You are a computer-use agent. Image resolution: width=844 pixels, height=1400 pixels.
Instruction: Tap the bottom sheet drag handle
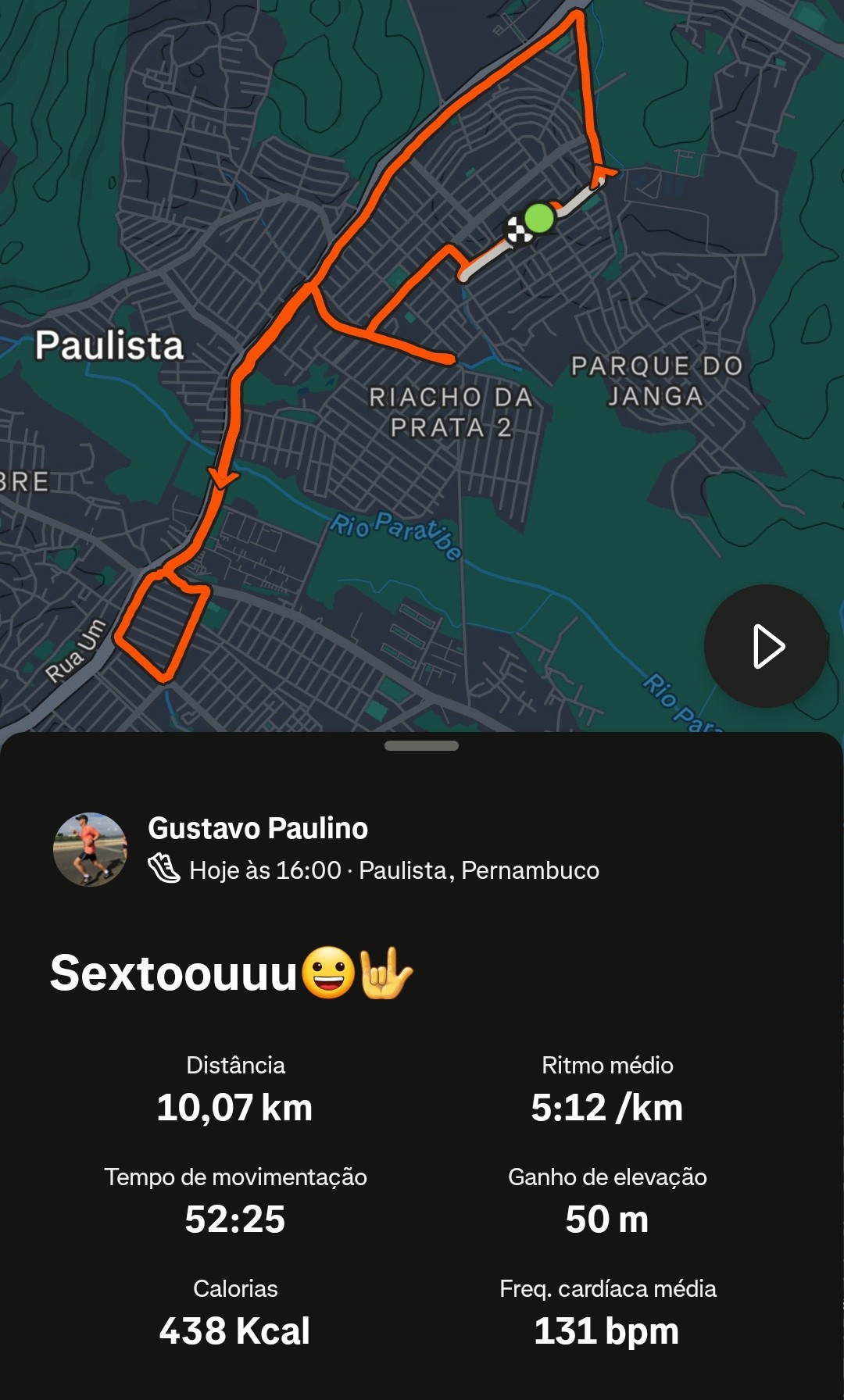[x=421, y=745]
